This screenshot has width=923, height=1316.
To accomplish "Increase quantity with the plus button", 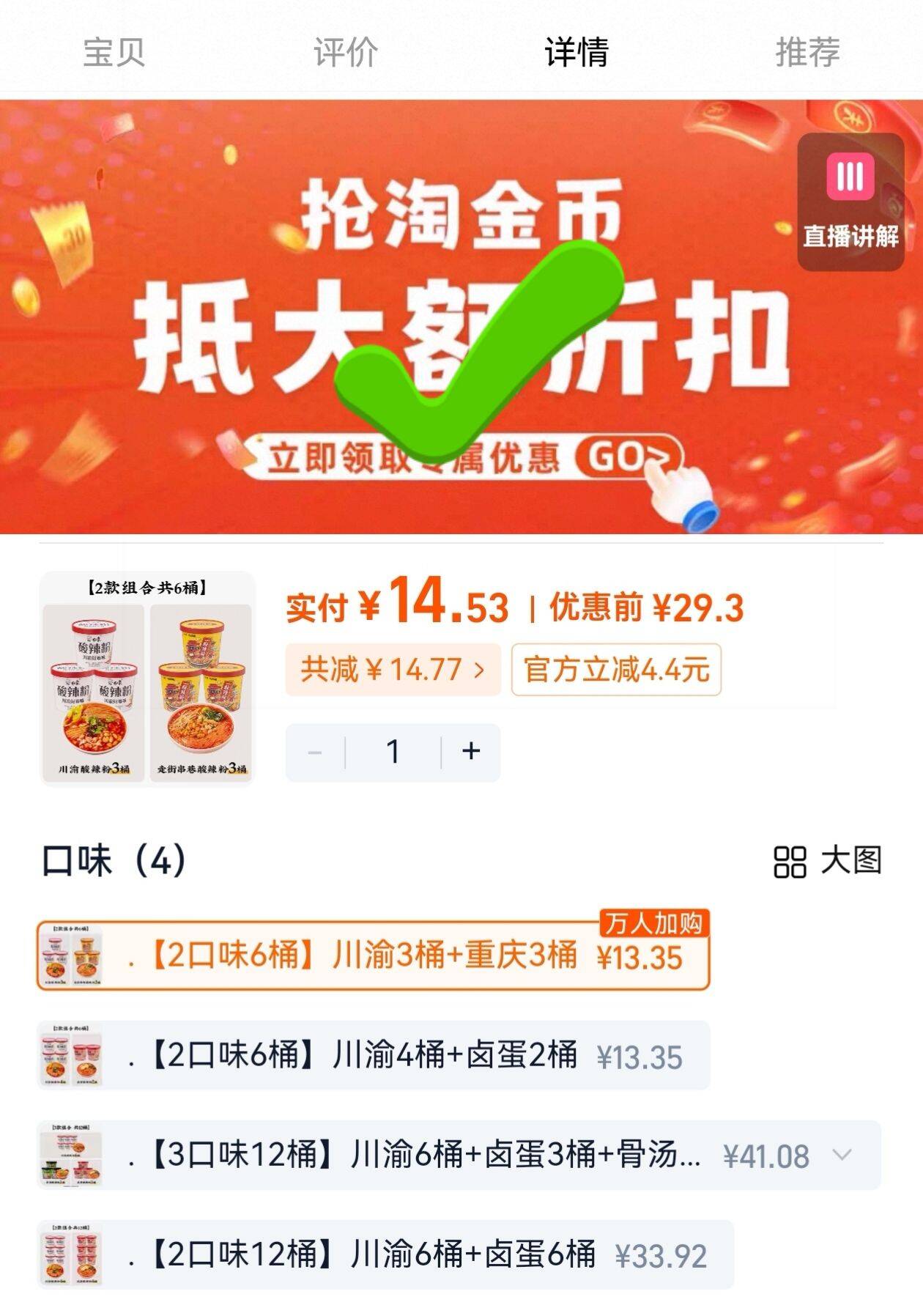I will [471, 752].
